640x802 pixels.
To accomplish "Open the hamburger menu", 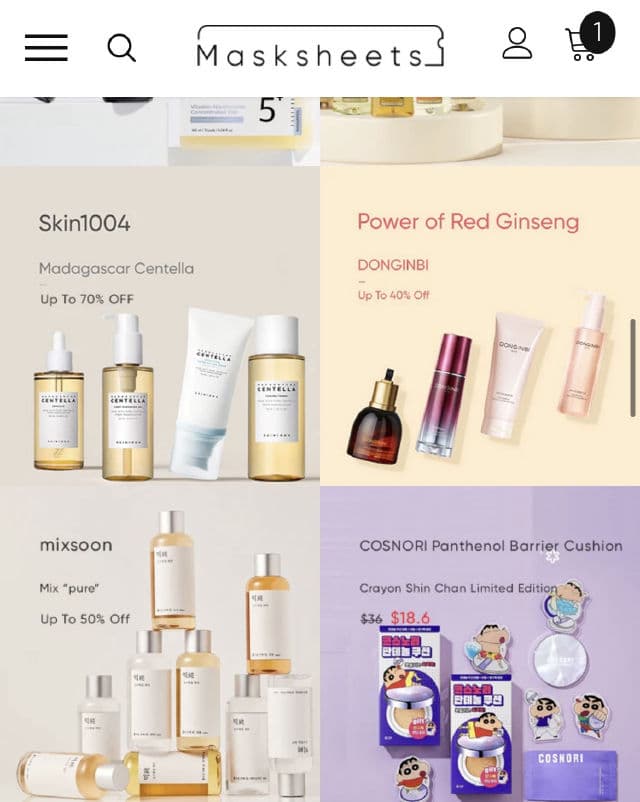I will 46,47.
